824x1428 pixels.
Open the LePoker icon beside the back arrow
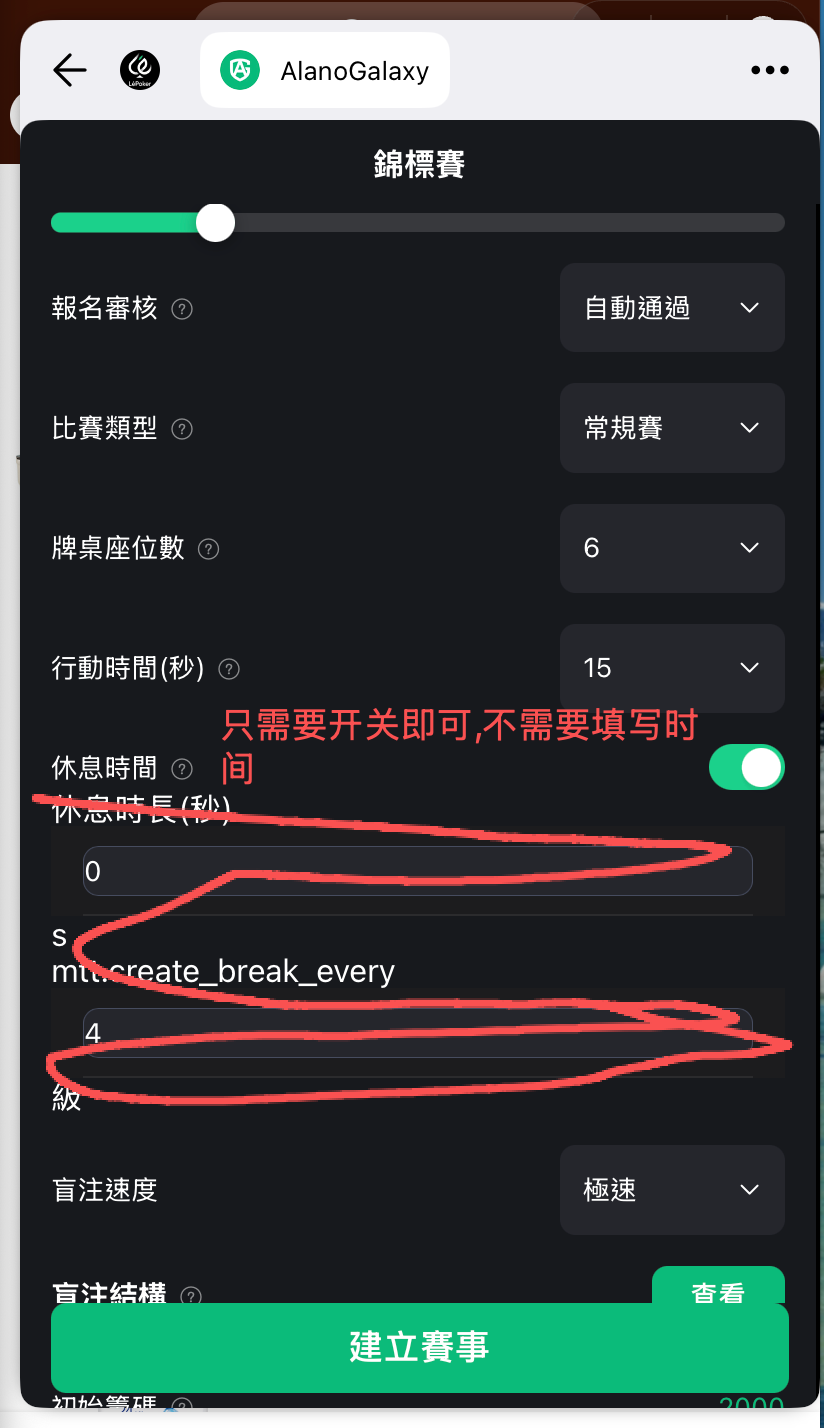(140, 70)
